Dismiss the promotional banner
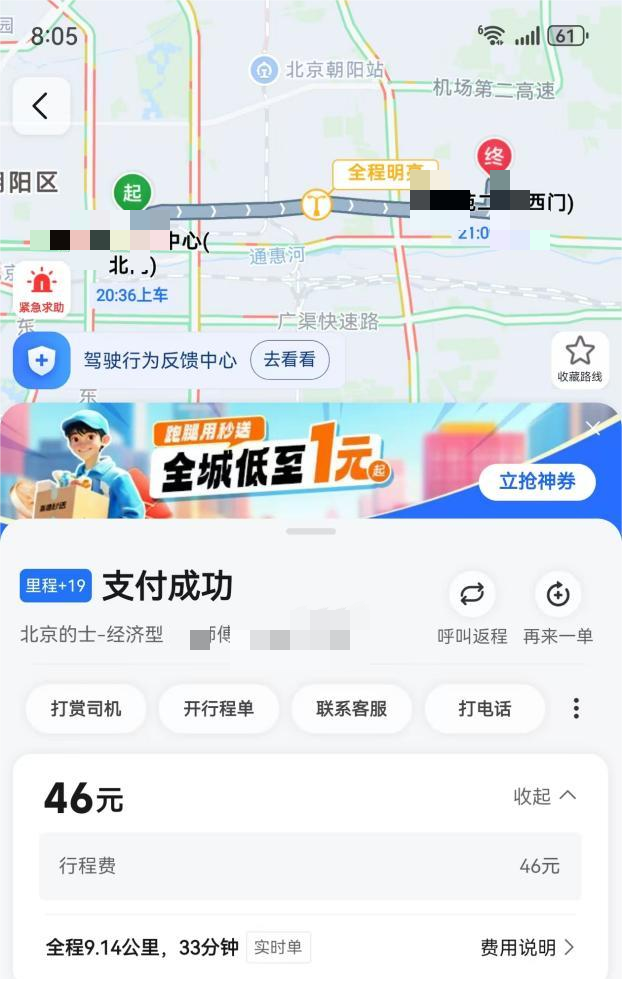 pyautogui.click(x=593, y=429)
